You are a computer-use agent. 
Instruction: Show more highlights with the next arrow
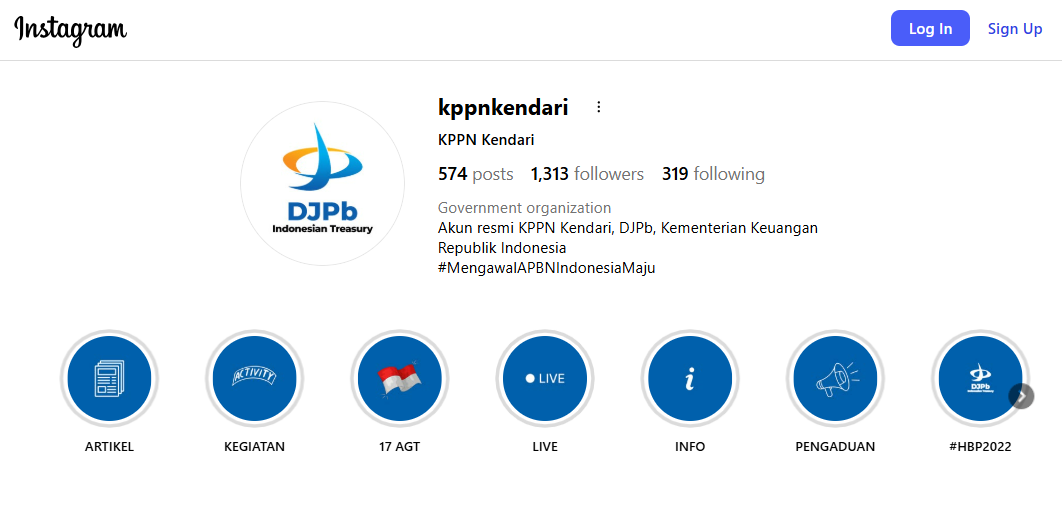(1021, 396)
